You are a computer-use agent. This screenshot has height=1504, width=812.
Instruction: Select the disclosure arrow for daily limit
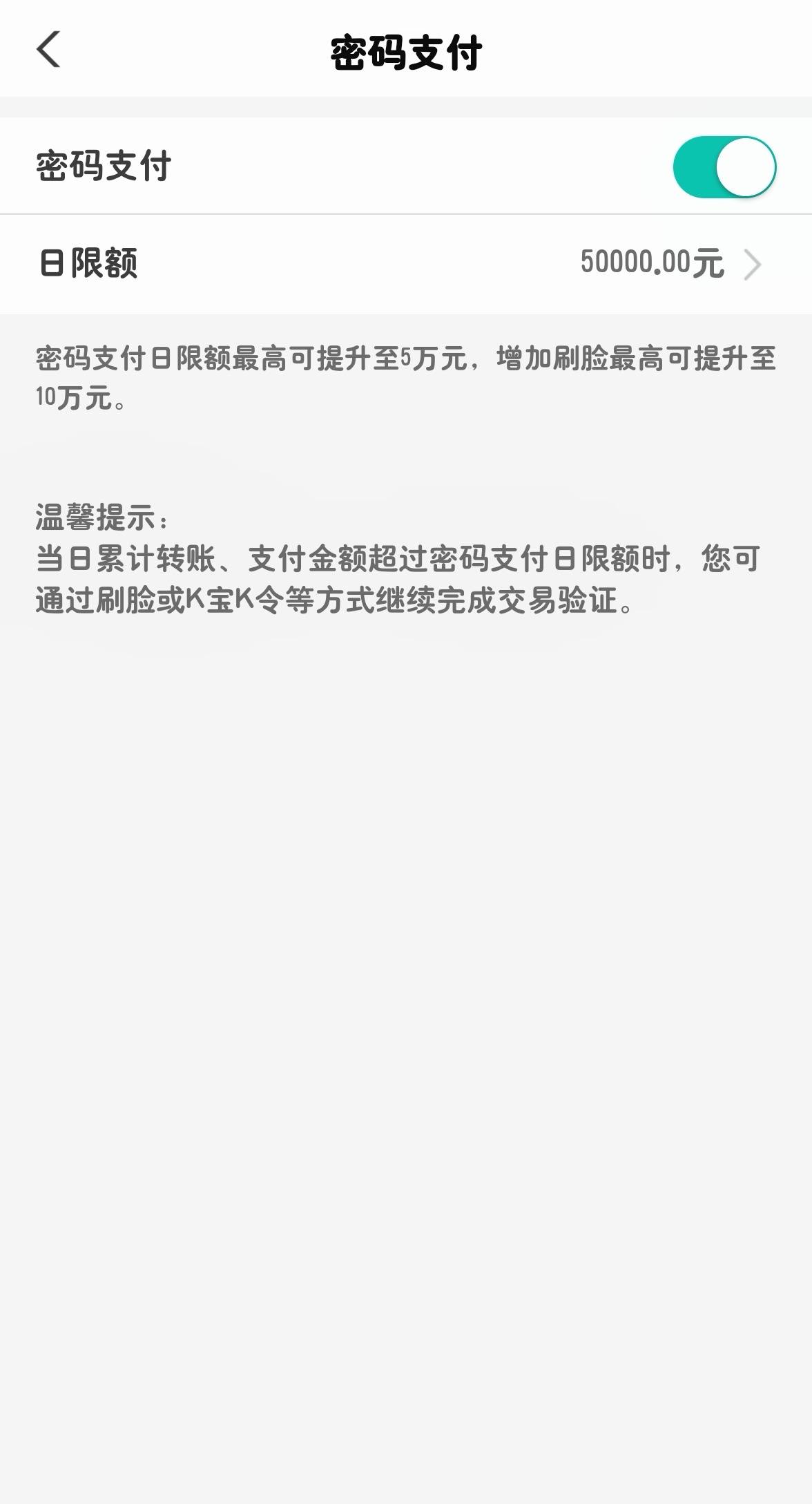coord(755,265)
